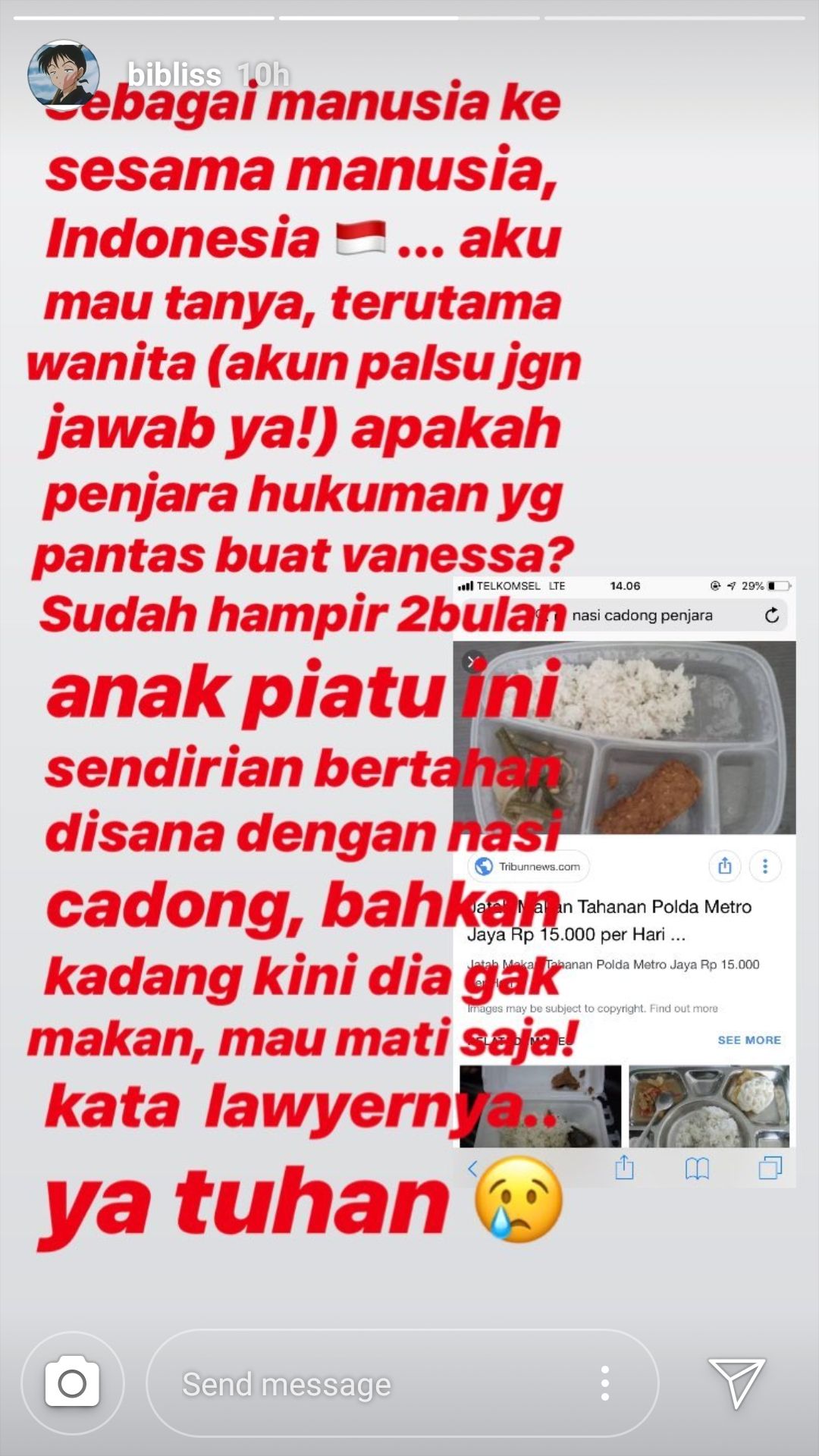
Task: Tap the Send message field
Action: 364,1385
